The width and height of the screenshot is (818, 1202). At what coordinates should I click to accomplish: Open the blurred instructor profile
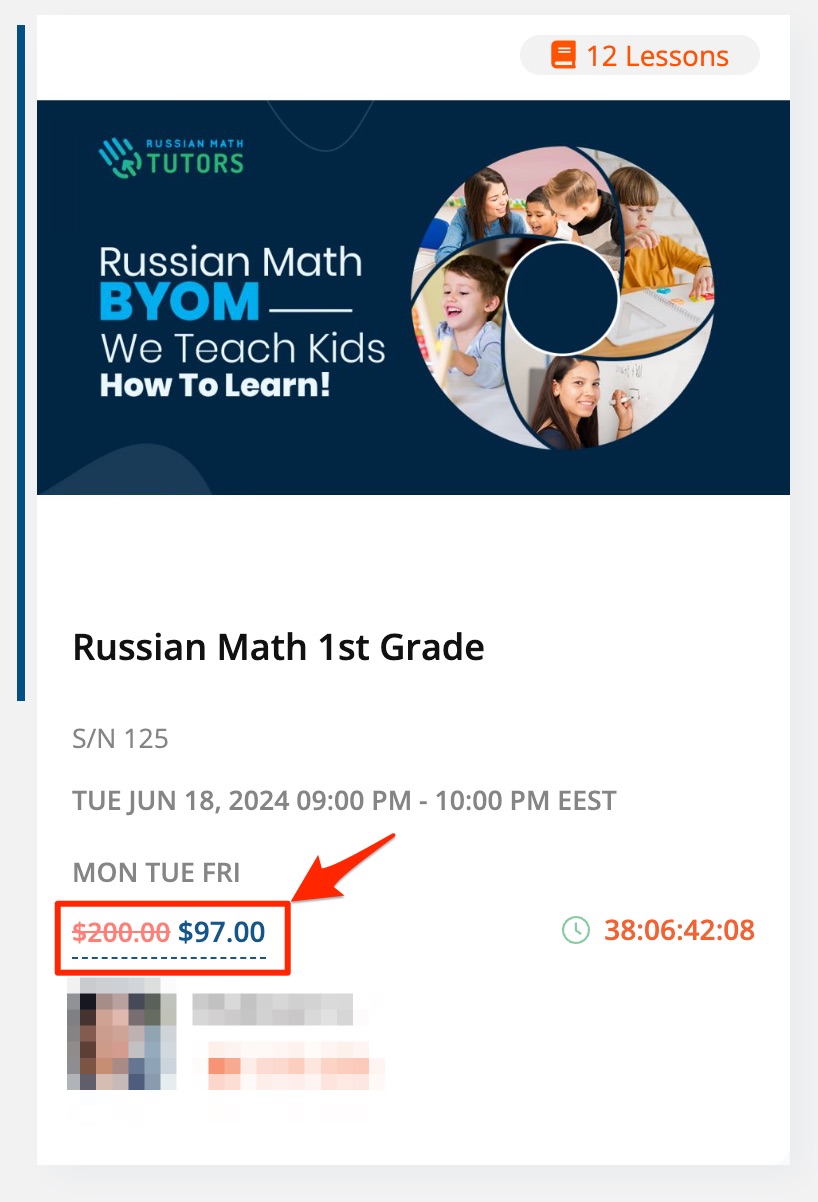[x=121, y=1035]
